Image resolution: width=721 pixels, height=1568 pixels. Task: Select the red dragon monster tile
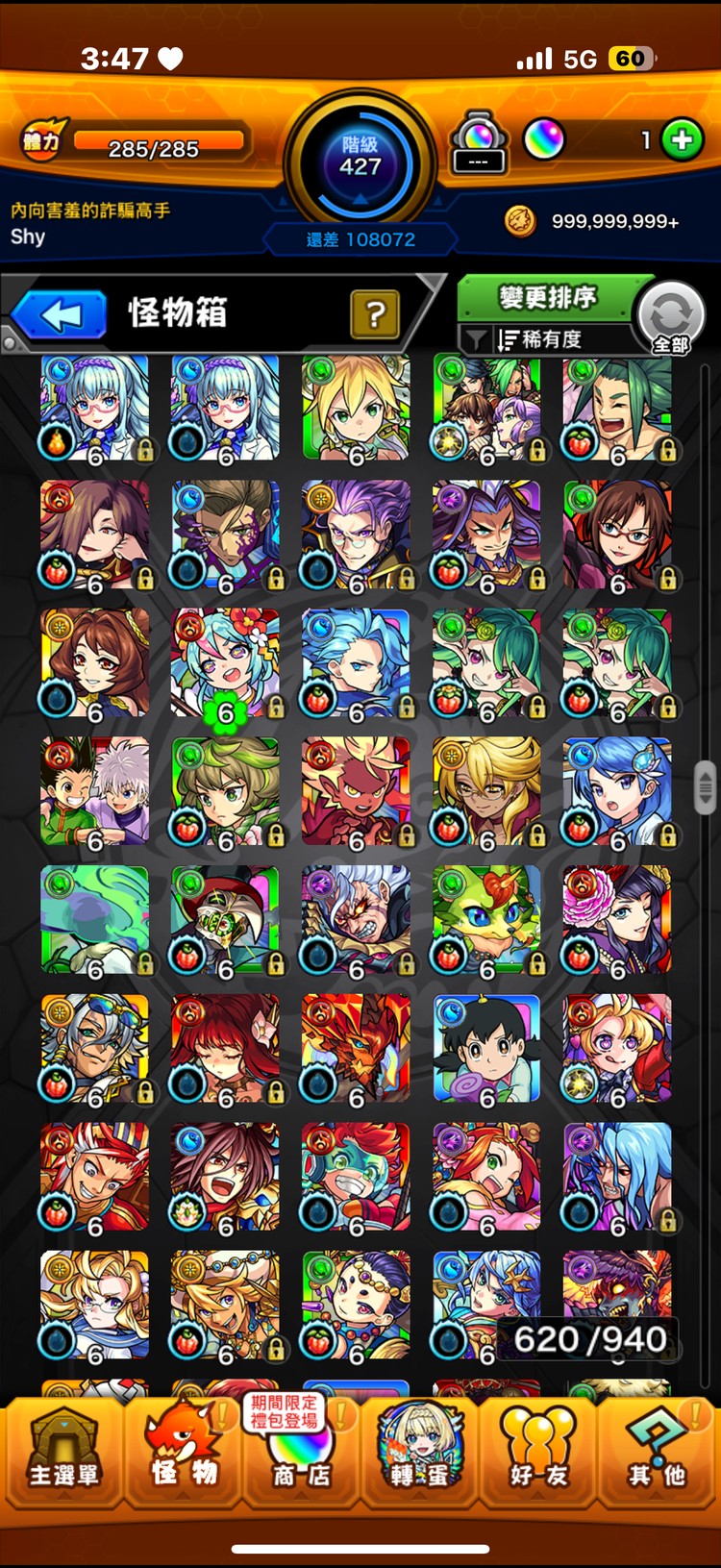click(356, 1048)
